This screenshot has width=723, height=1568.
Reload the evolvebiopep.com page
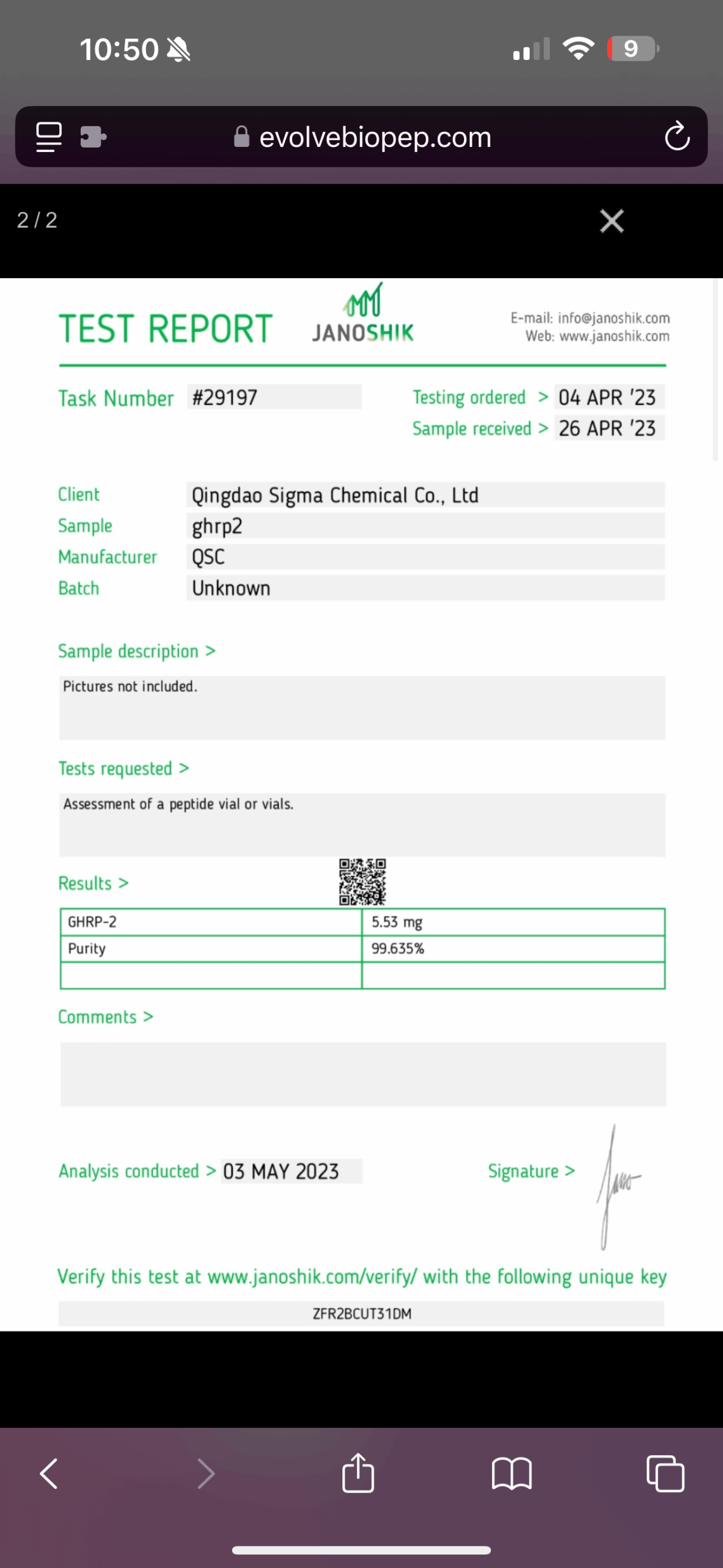tap(677, 137)
